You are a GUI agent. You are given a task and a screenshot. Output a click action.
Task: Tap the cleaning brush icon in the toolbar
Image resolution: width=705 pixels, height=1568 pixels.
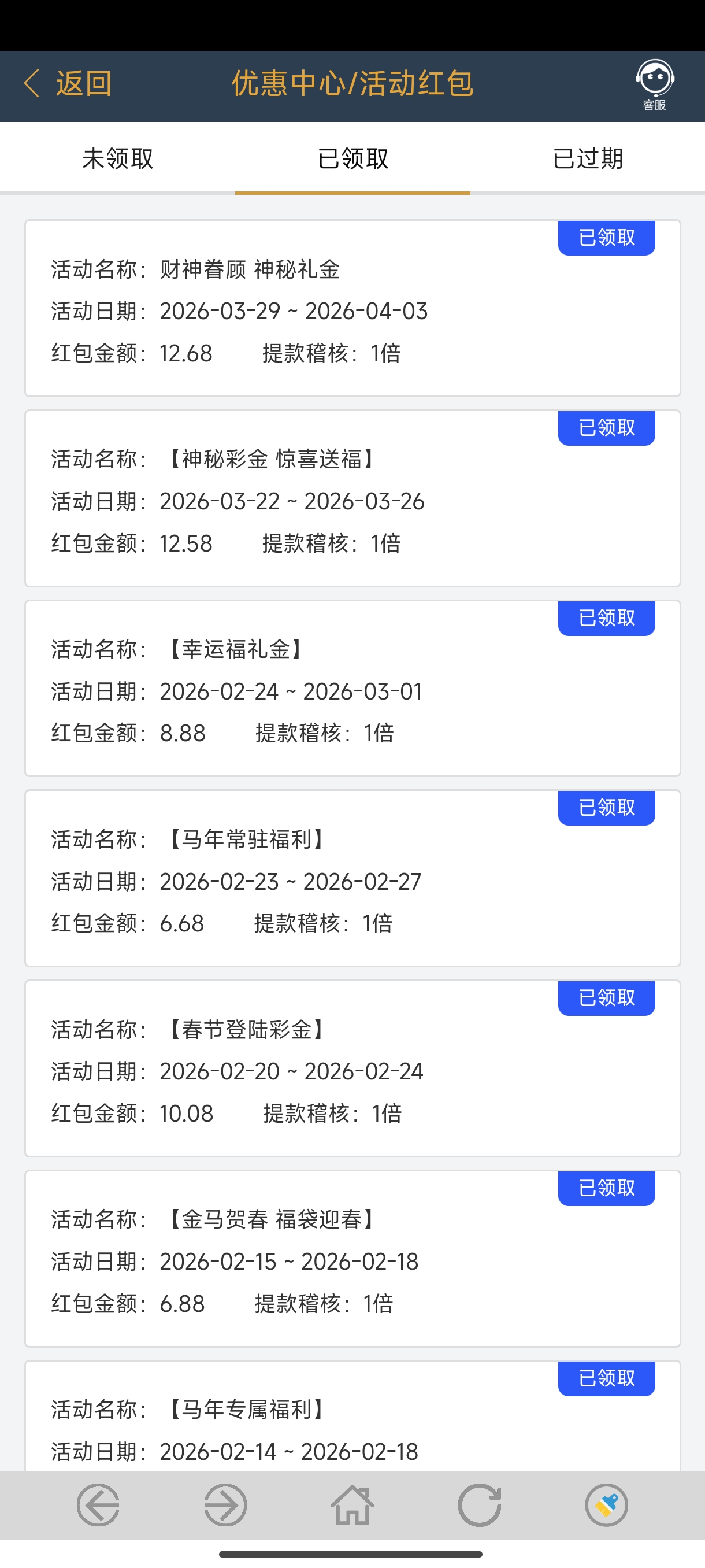(606, 1505)
